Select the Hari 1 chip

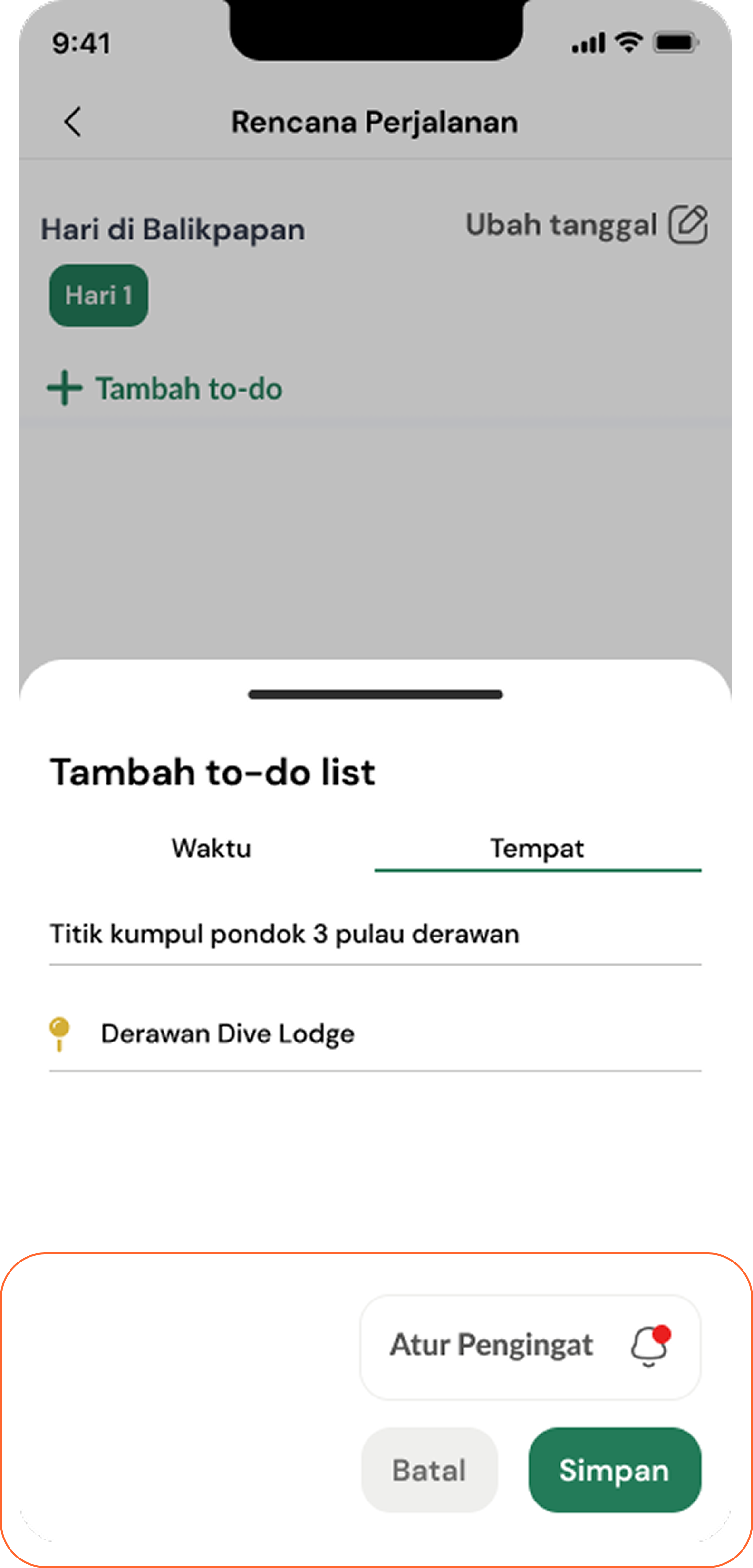coord(99,295)
